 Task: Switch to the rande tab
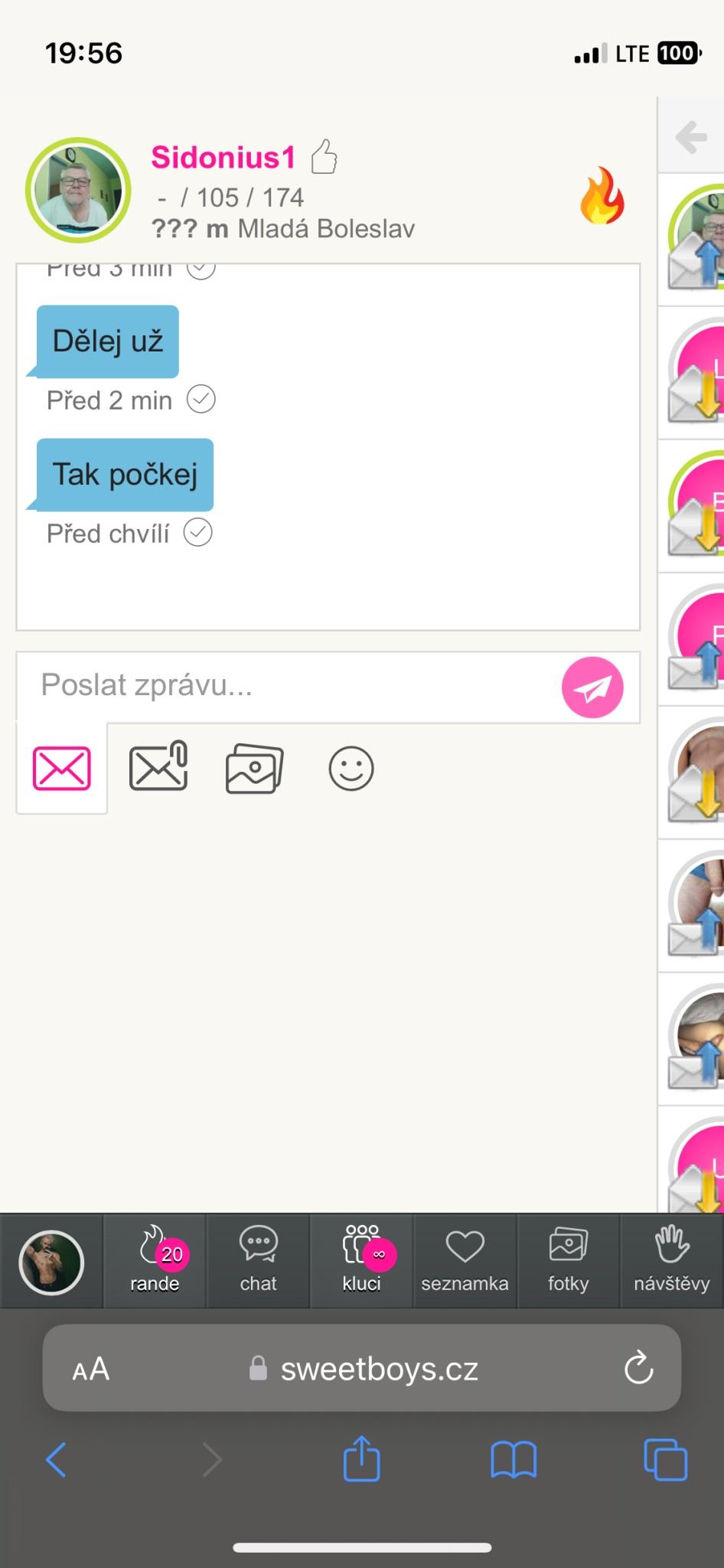(155, 1260)
